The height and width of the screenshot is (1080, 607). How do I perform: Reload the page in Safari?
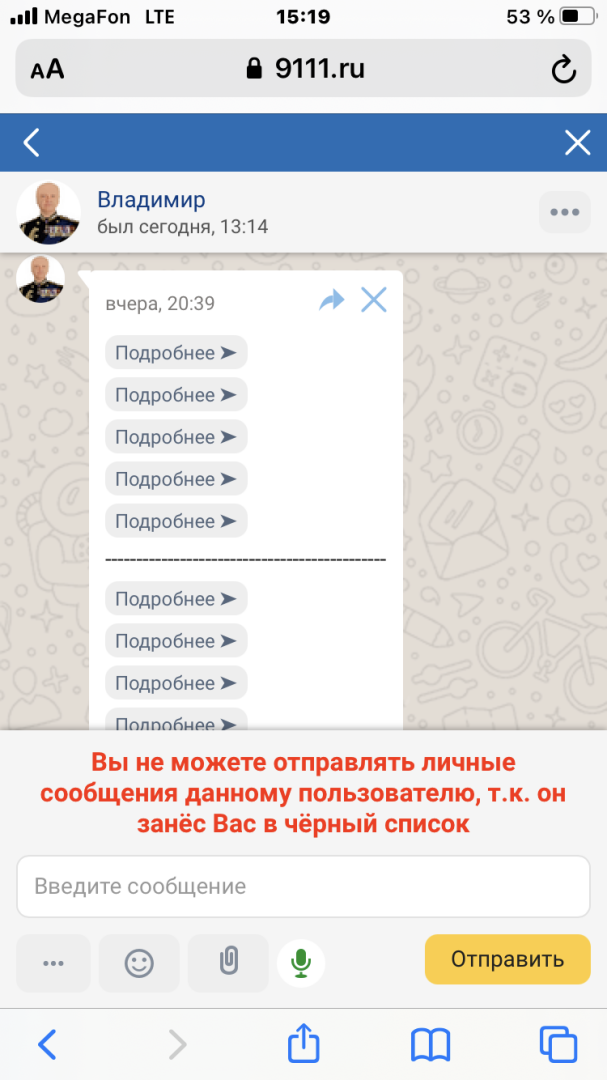563,69
